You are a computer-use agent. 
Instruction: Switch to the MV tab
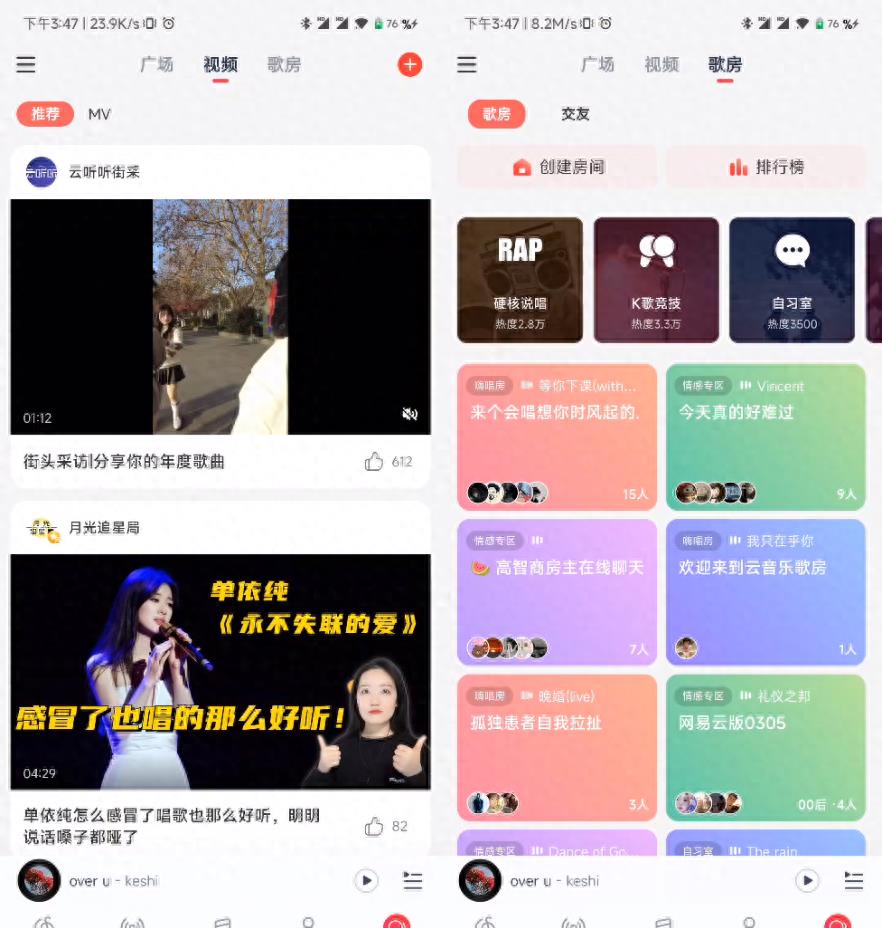click(97, 114)
